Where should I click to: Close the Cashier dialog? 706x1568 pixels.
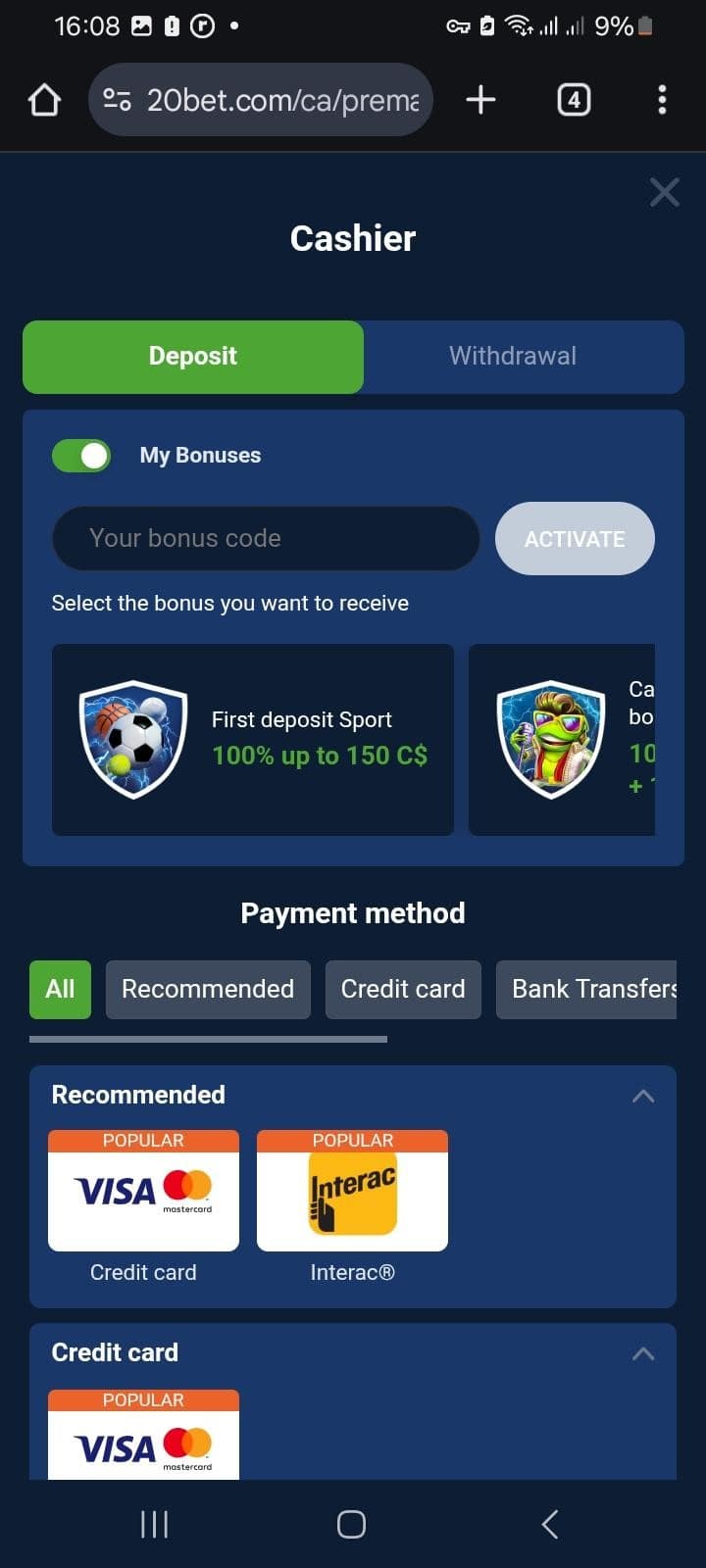[664, 192]
